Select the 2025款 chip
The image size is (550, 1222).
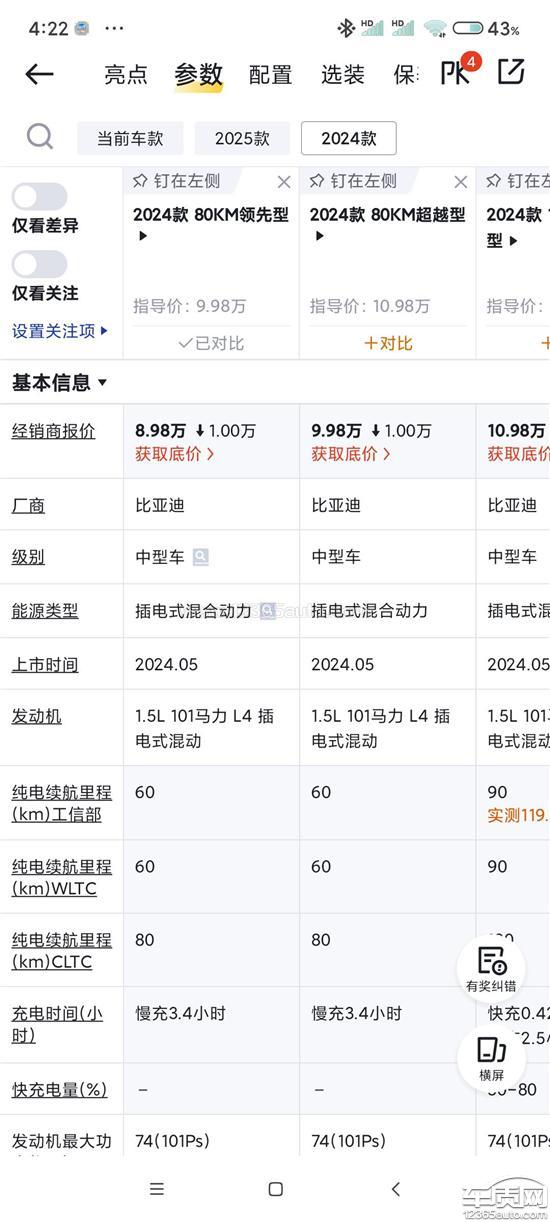242,138
